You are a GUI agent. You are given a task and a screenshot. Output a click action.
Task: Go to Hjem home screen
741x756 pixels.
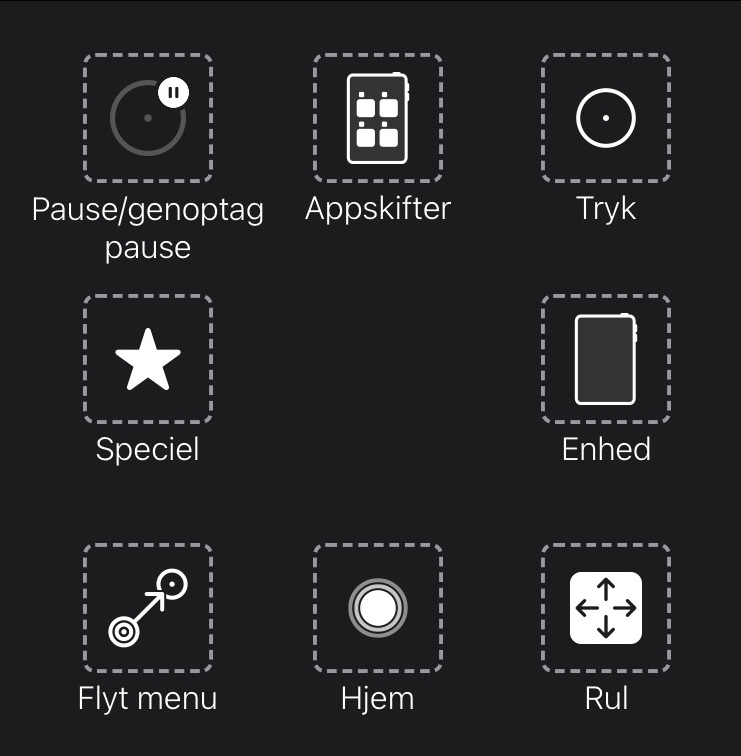(377, 608)
